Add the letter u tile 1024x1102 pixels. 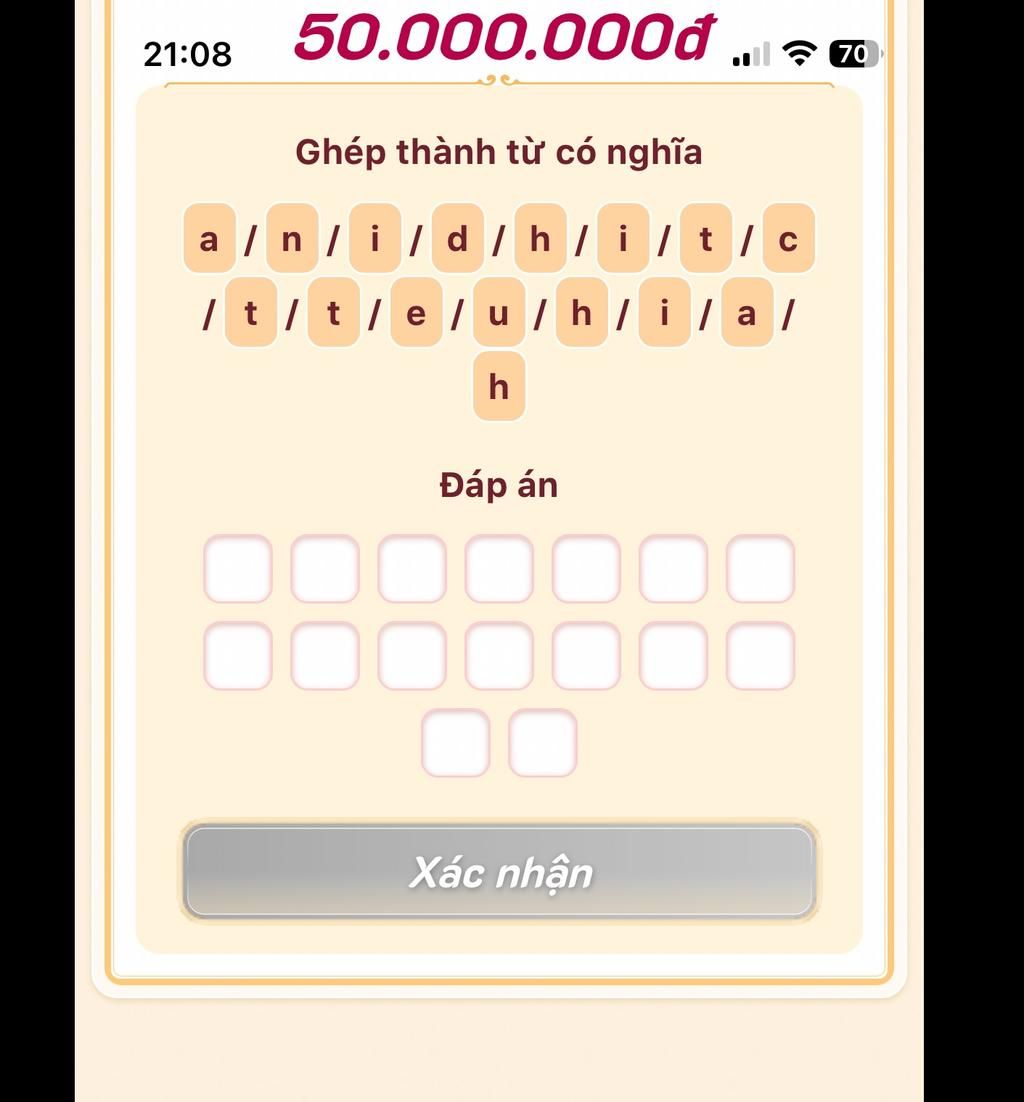(498, 313)
